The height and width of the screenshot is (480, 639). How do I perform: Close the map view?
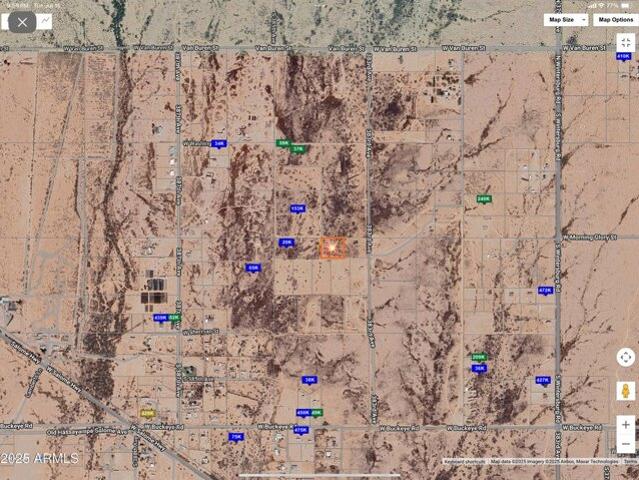(22, 21)
